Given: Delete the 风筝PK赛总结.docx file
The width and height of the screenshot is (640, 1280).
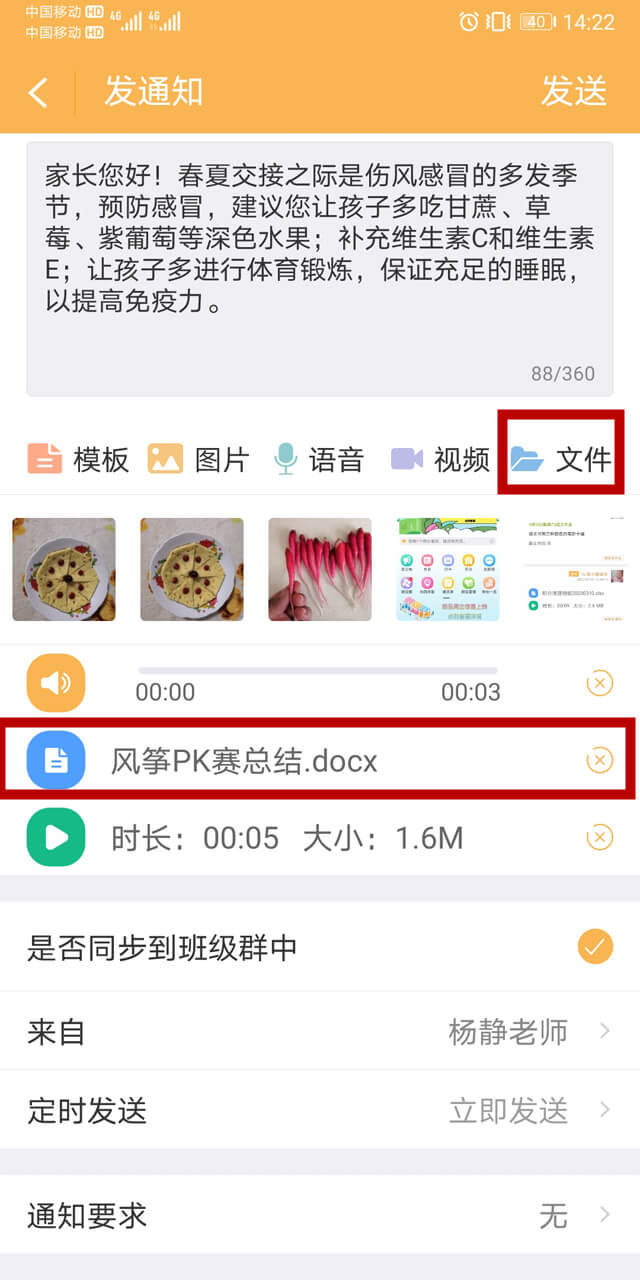Looking at the screenshot, I should click(599, 761).
